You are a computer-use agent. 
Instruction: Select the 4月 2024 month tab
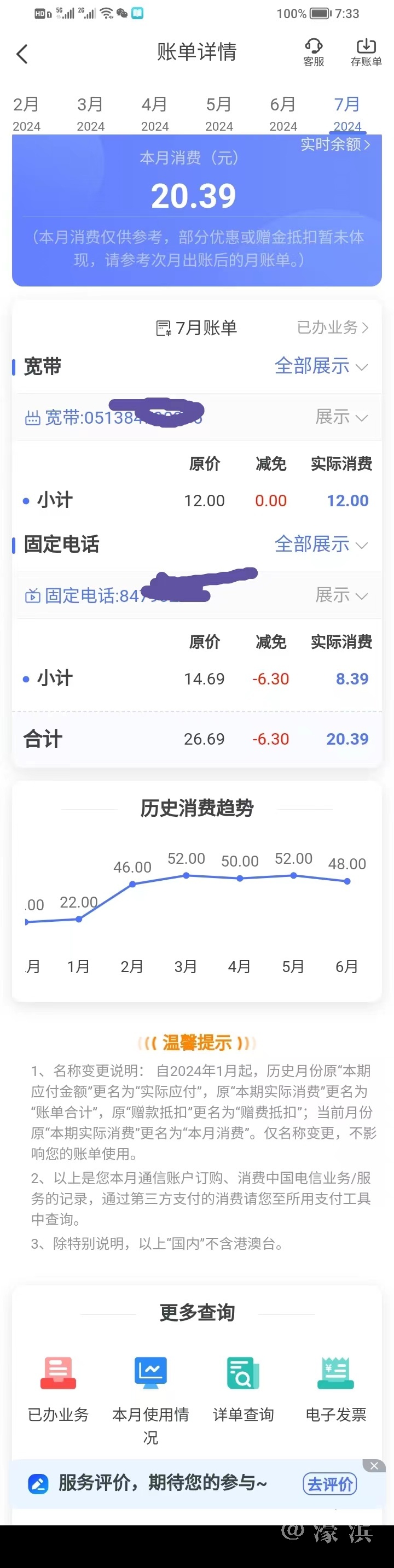click(x=155, y=113)
